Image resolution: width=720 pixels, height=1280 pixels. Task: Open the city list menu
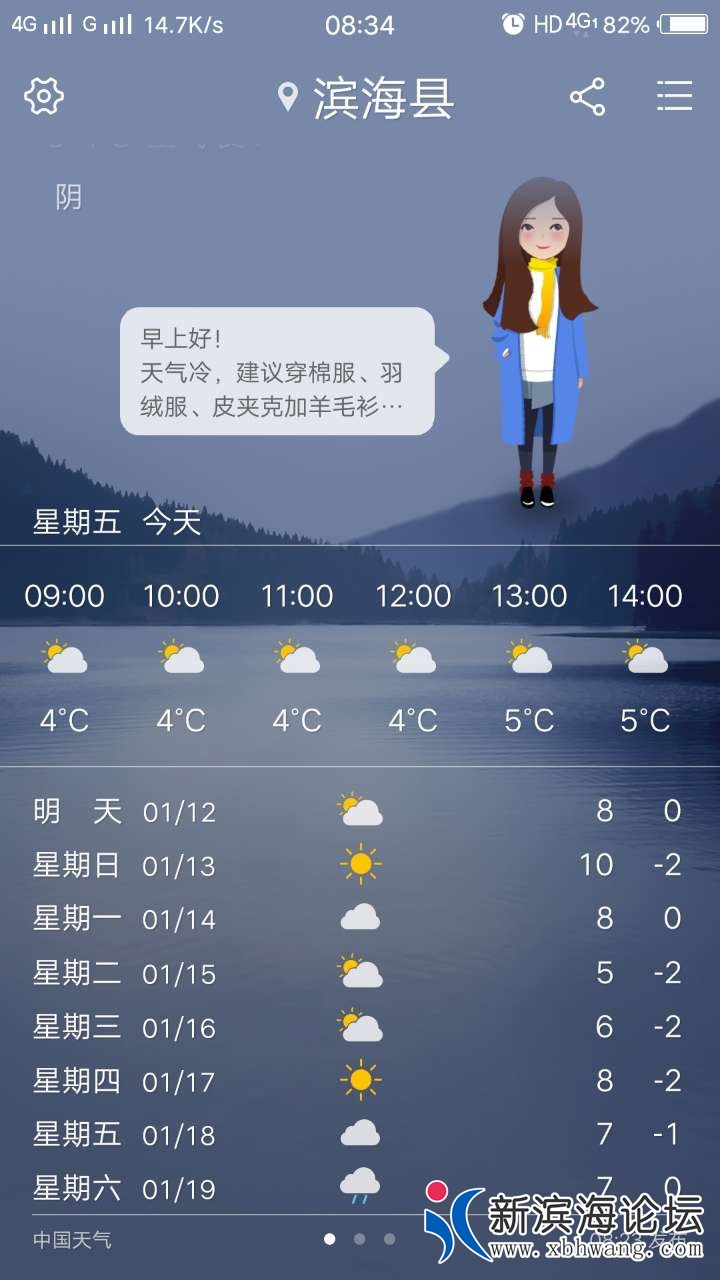pyautogui.click(x=675, y=97)
